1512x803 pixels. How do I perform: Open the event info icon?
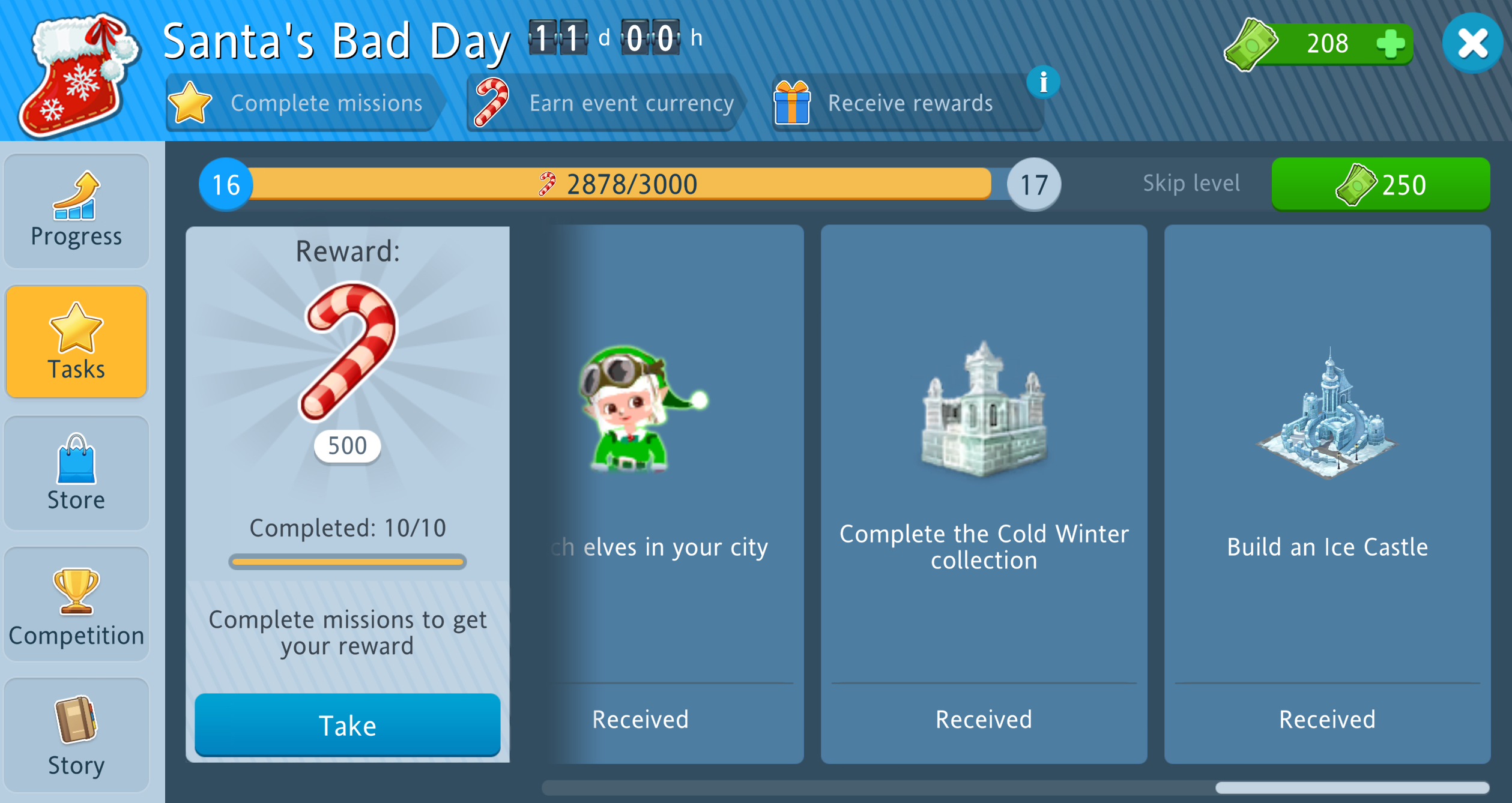1043,83
